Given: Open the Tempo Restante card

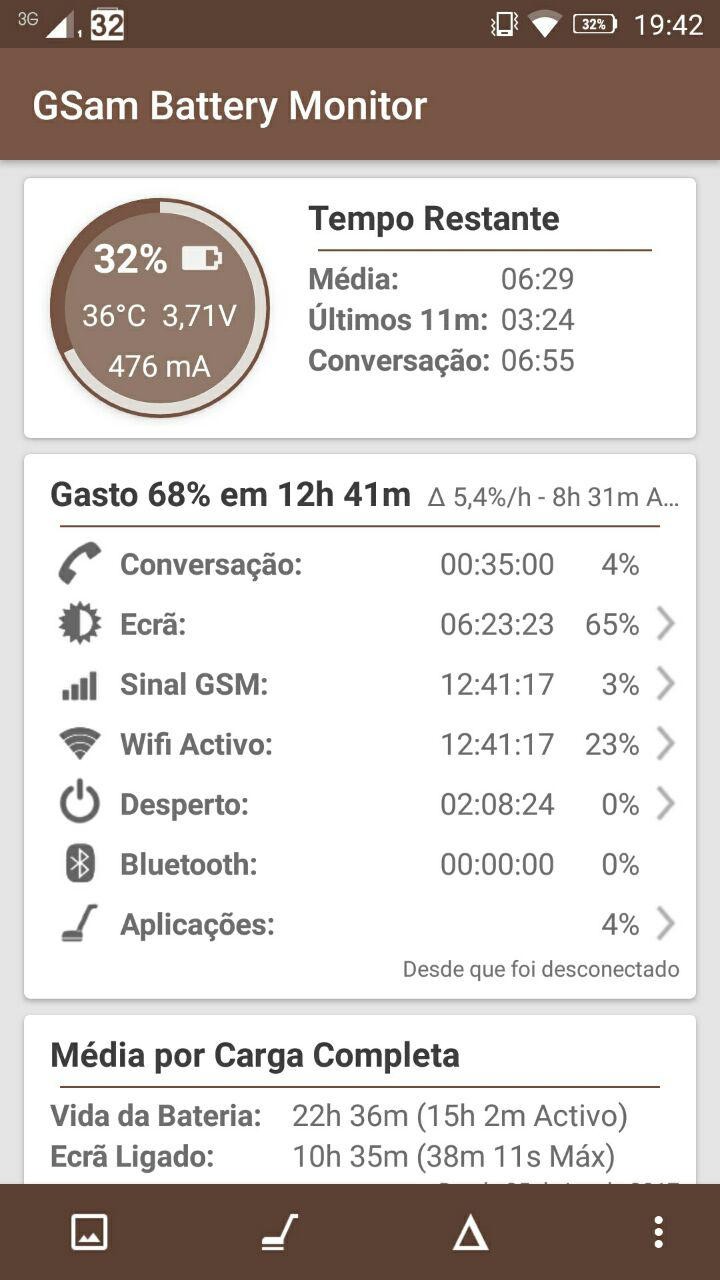Looking at the screenshot, I should (360, 308).
